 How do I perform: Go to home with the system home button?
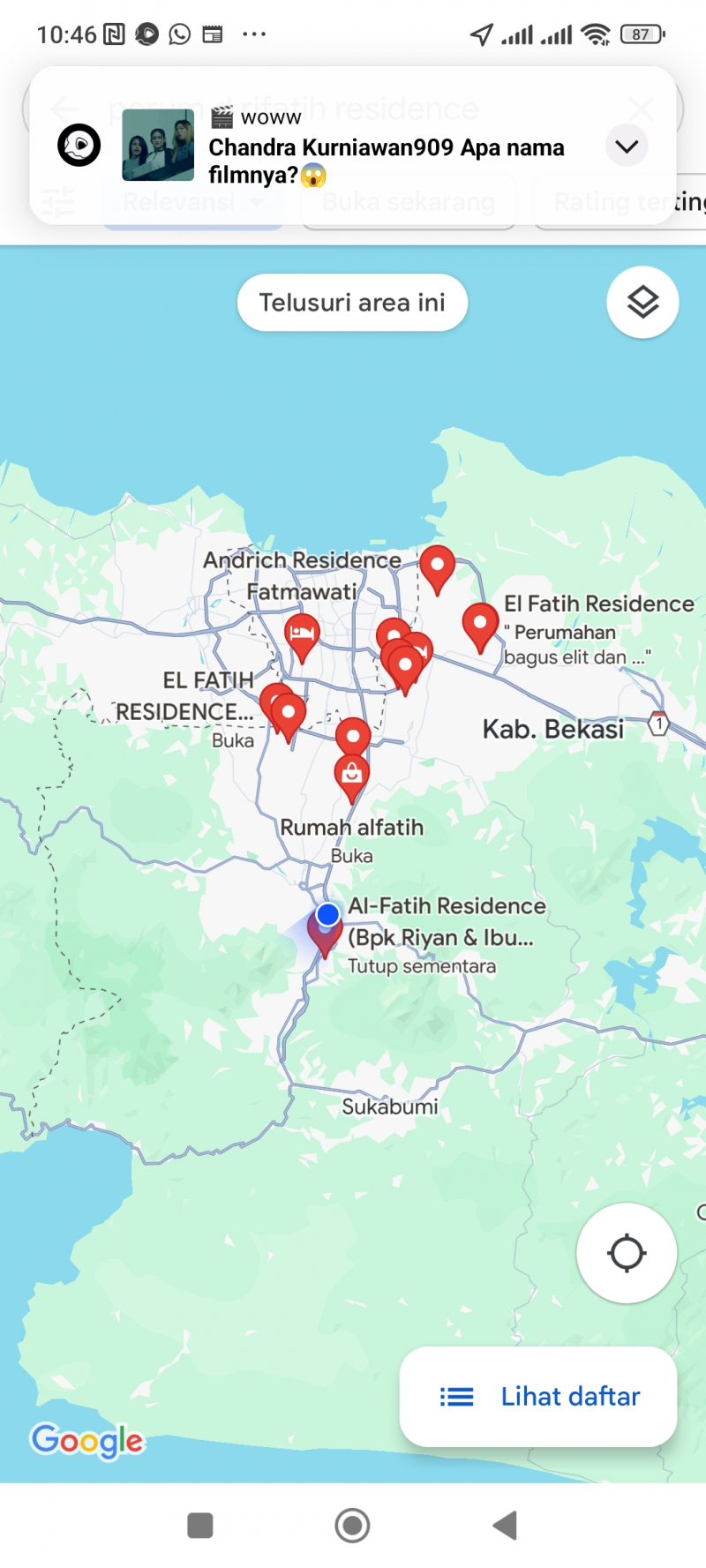[352, 1525]
